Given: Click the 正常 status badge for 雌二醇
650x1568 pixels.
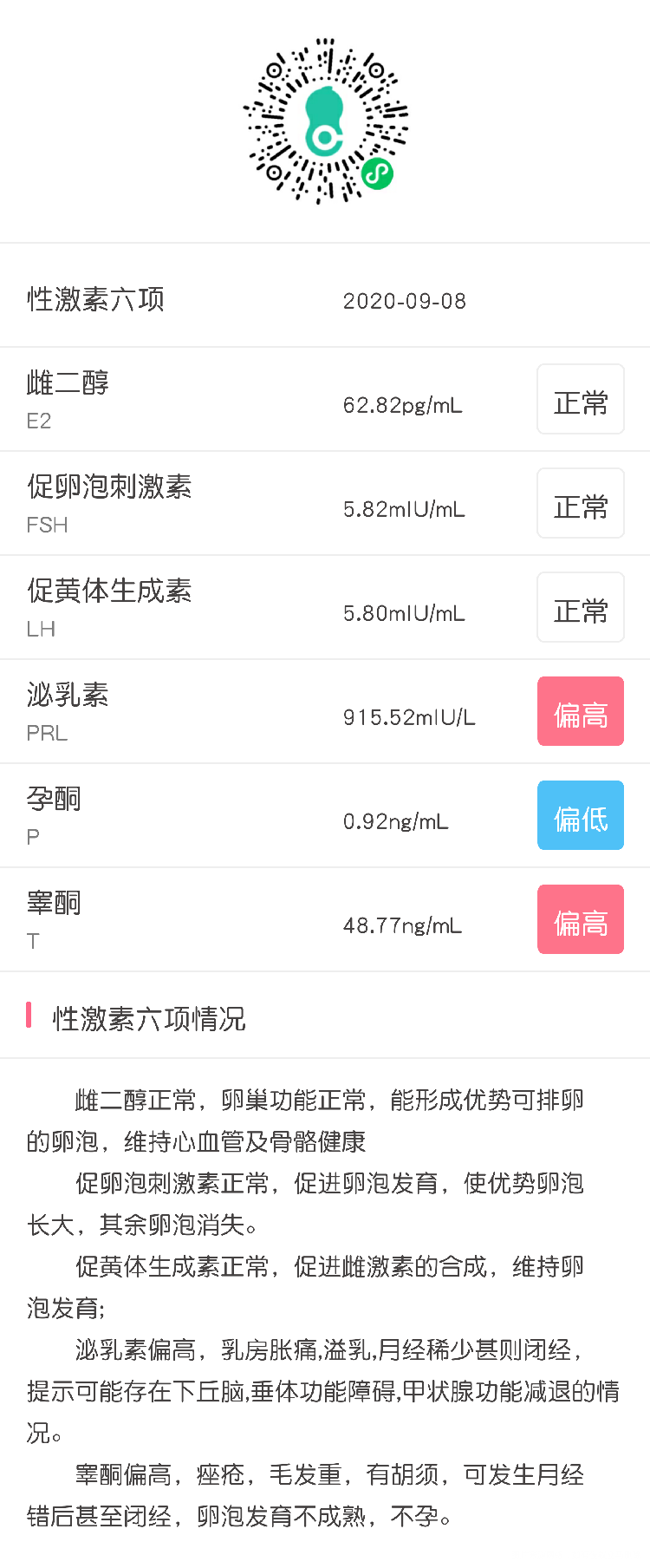Looking at the screenshot, I should coord(580,399).
